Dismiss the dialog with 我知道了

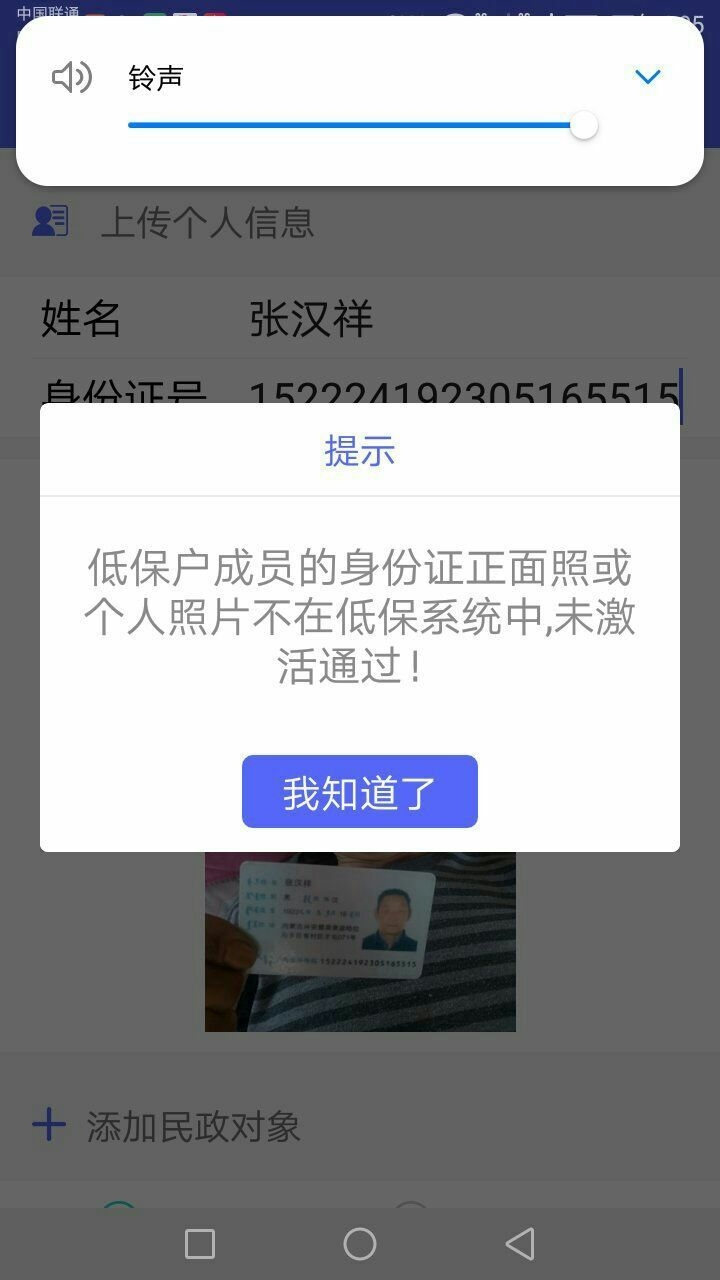359,792
